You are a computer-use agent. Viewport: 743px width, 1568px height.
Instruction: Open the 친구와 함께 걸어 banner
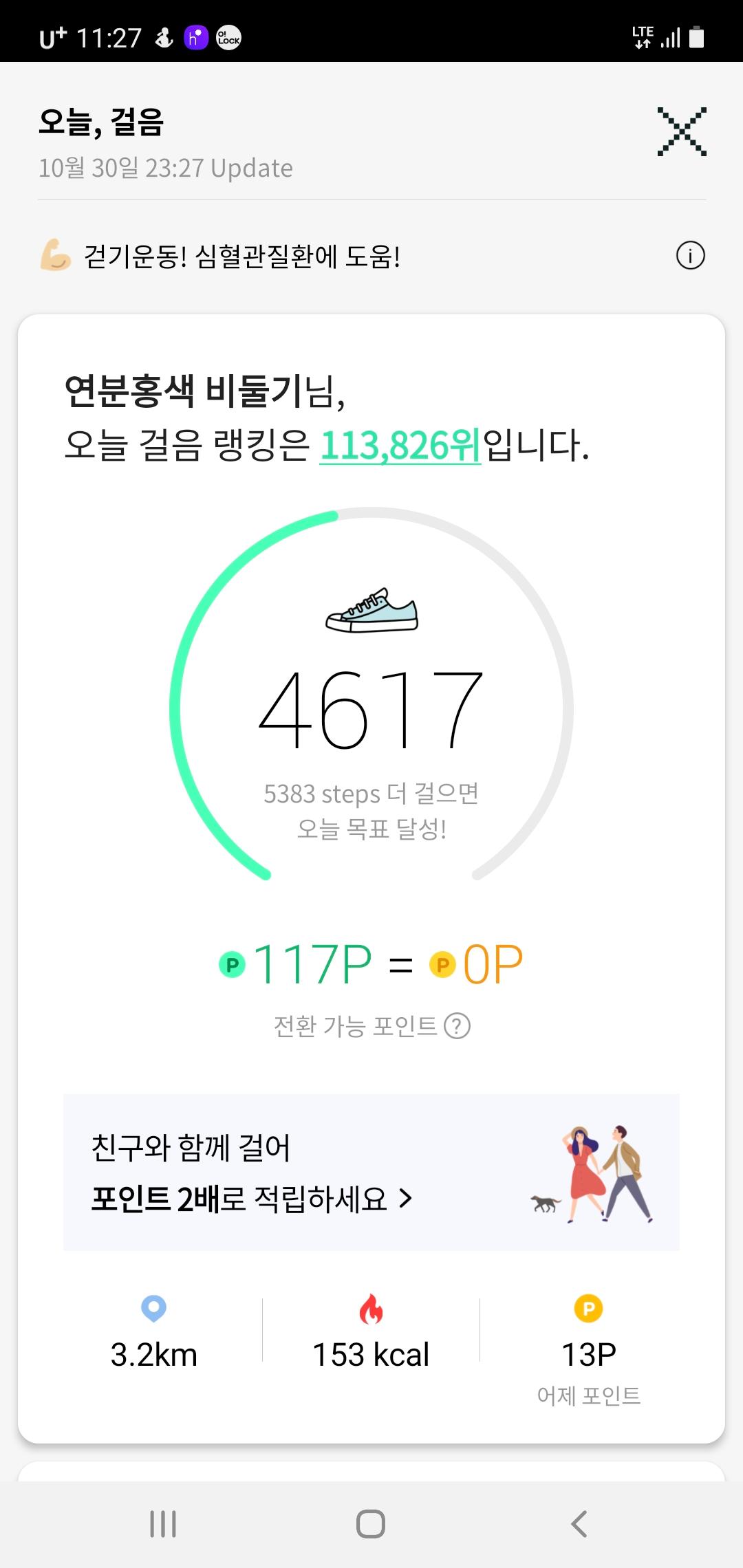(x=371, y=1173)
